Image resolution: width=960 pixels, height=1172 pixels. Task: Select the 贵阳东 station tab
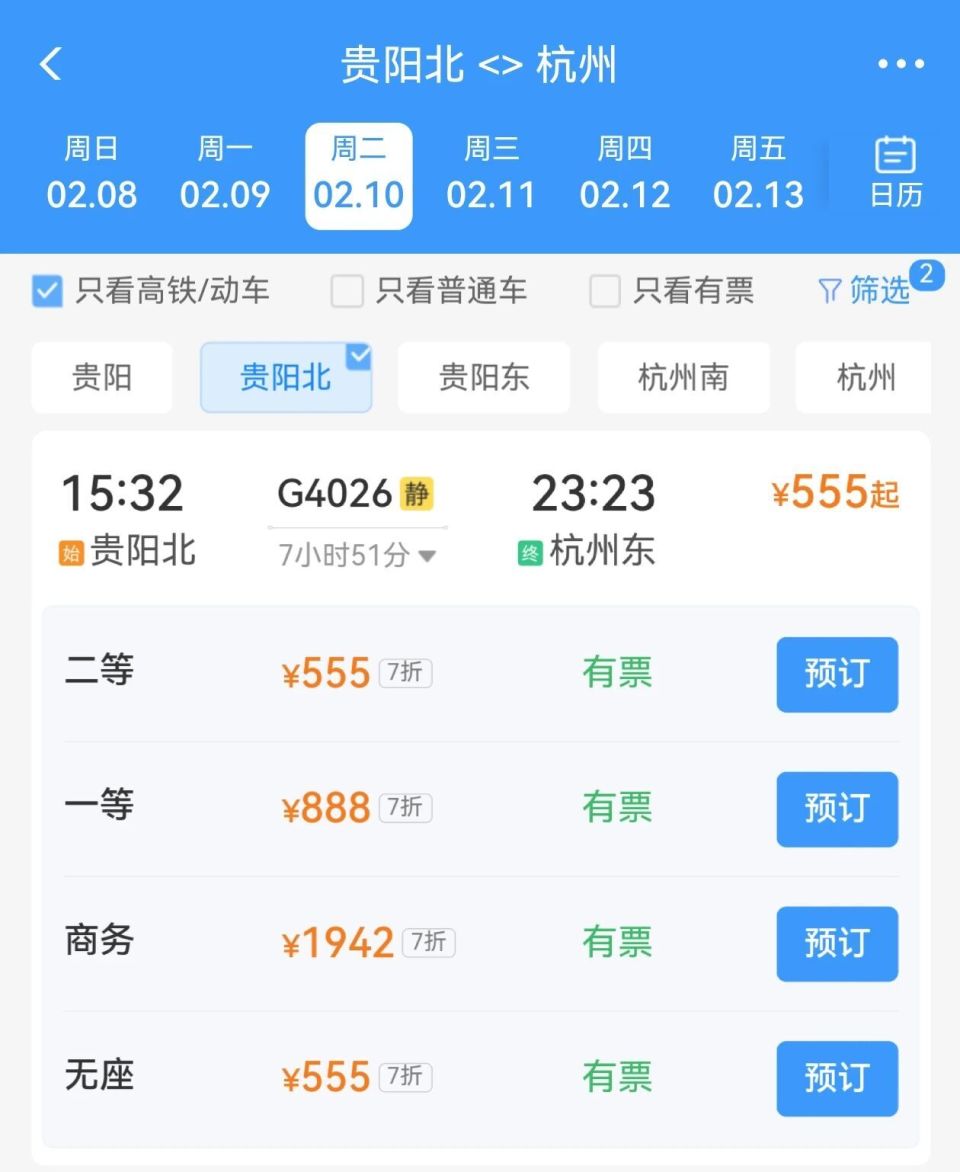point(484,377)
